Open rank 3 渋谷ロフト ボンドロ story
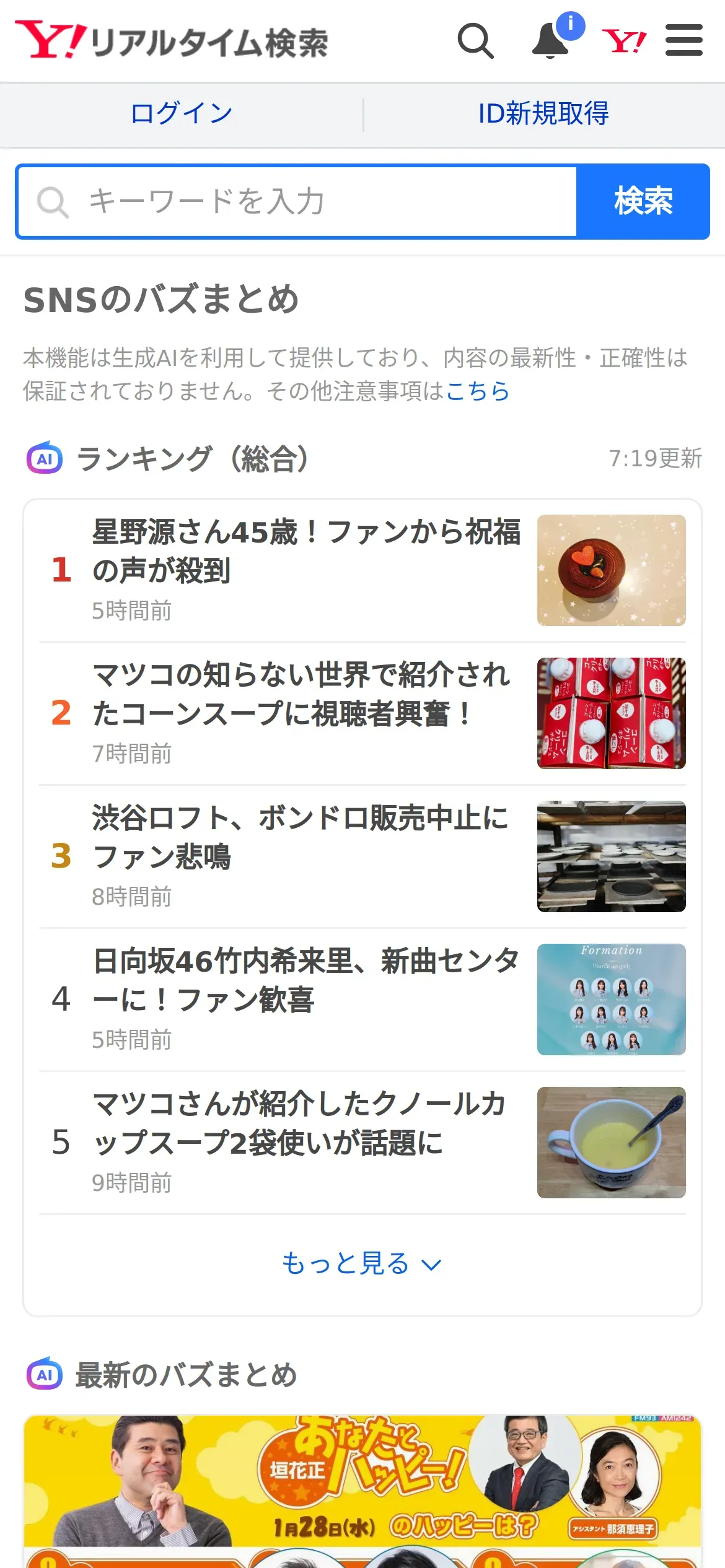 click(300, 837)
